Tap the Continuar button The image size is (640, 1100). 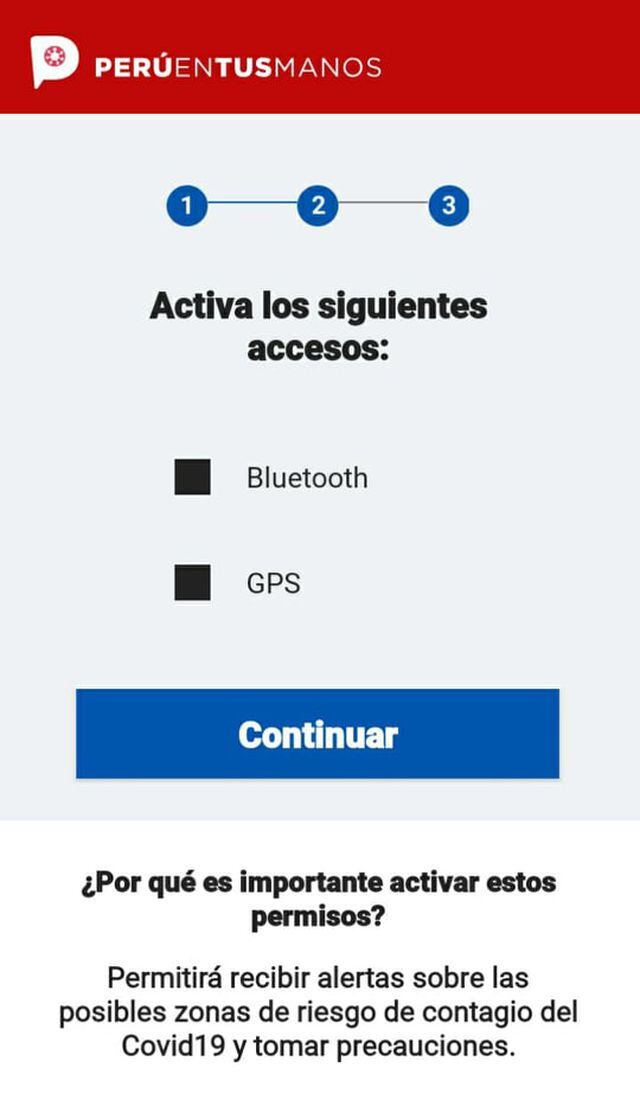click(x=318, y=734)
